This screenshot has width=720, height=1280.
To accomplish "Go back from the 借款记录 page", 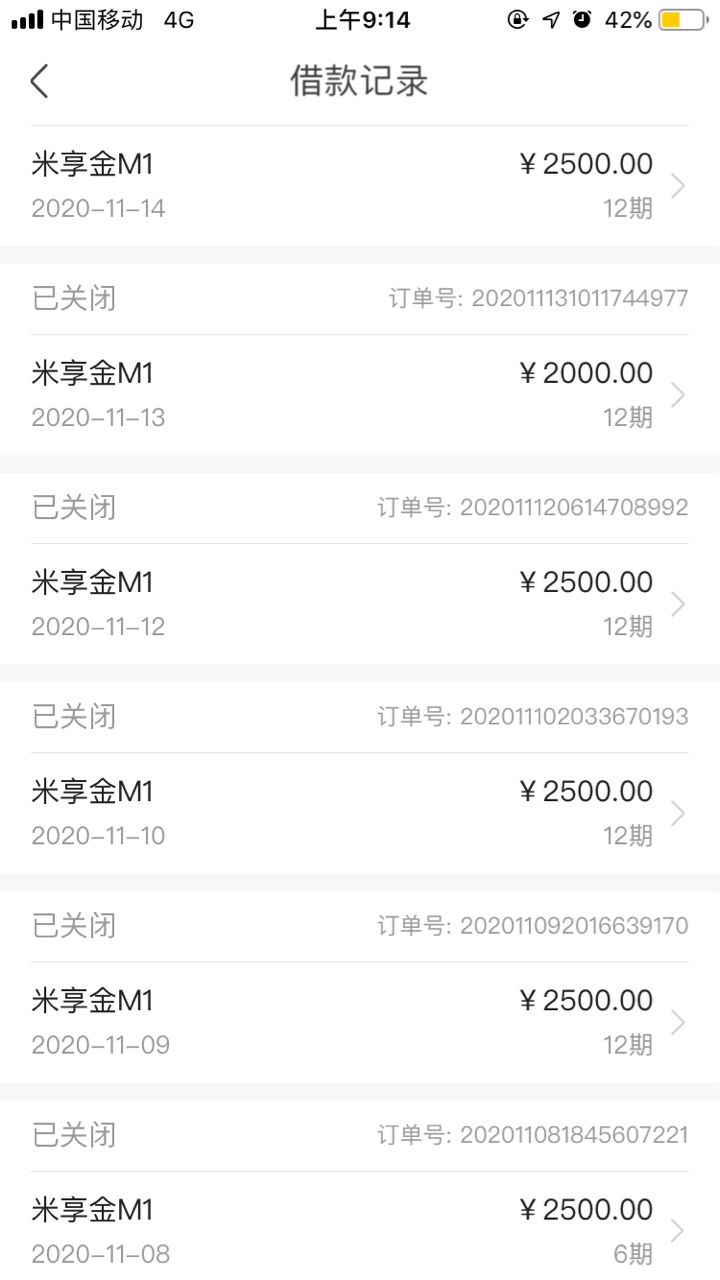I will coord(39,81).
